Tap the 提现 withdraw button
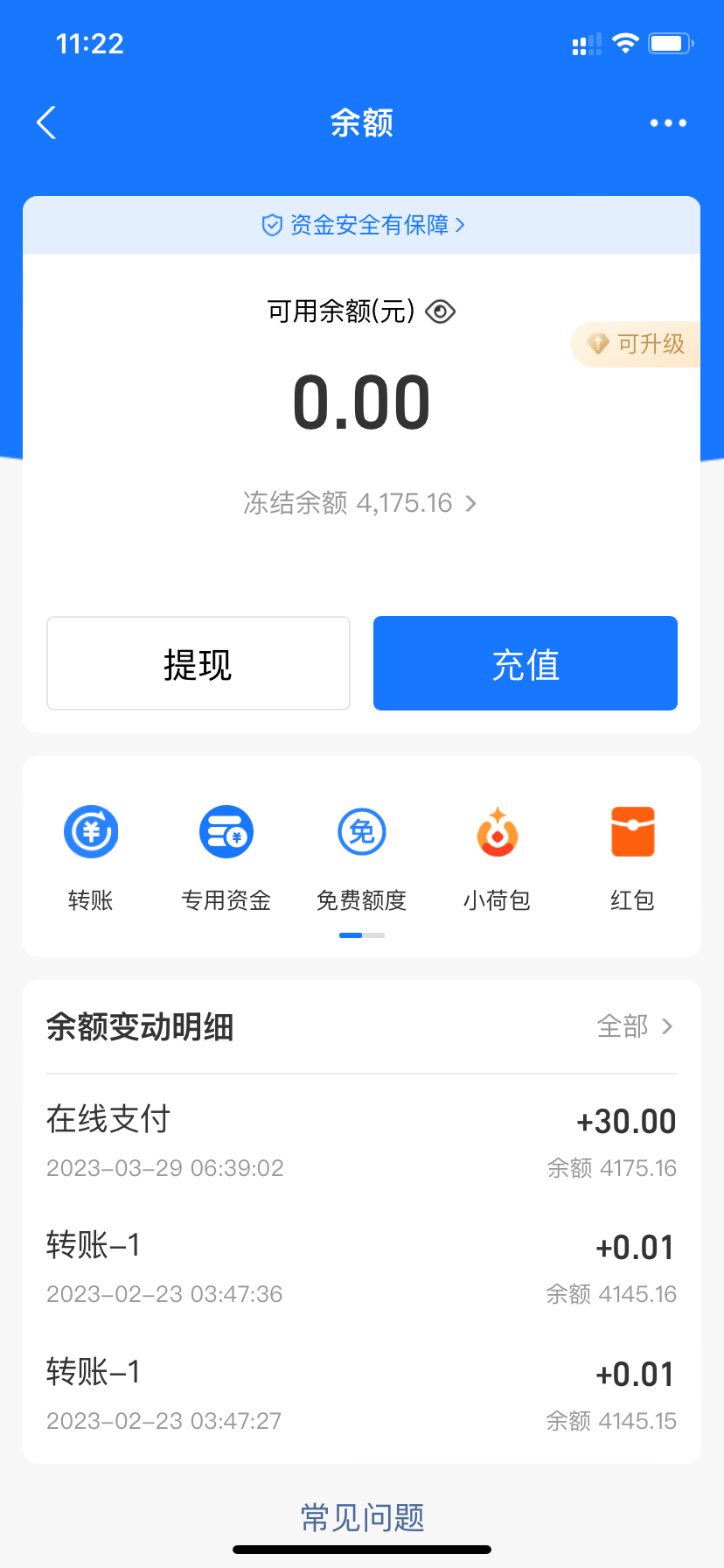 pos(198,662)
